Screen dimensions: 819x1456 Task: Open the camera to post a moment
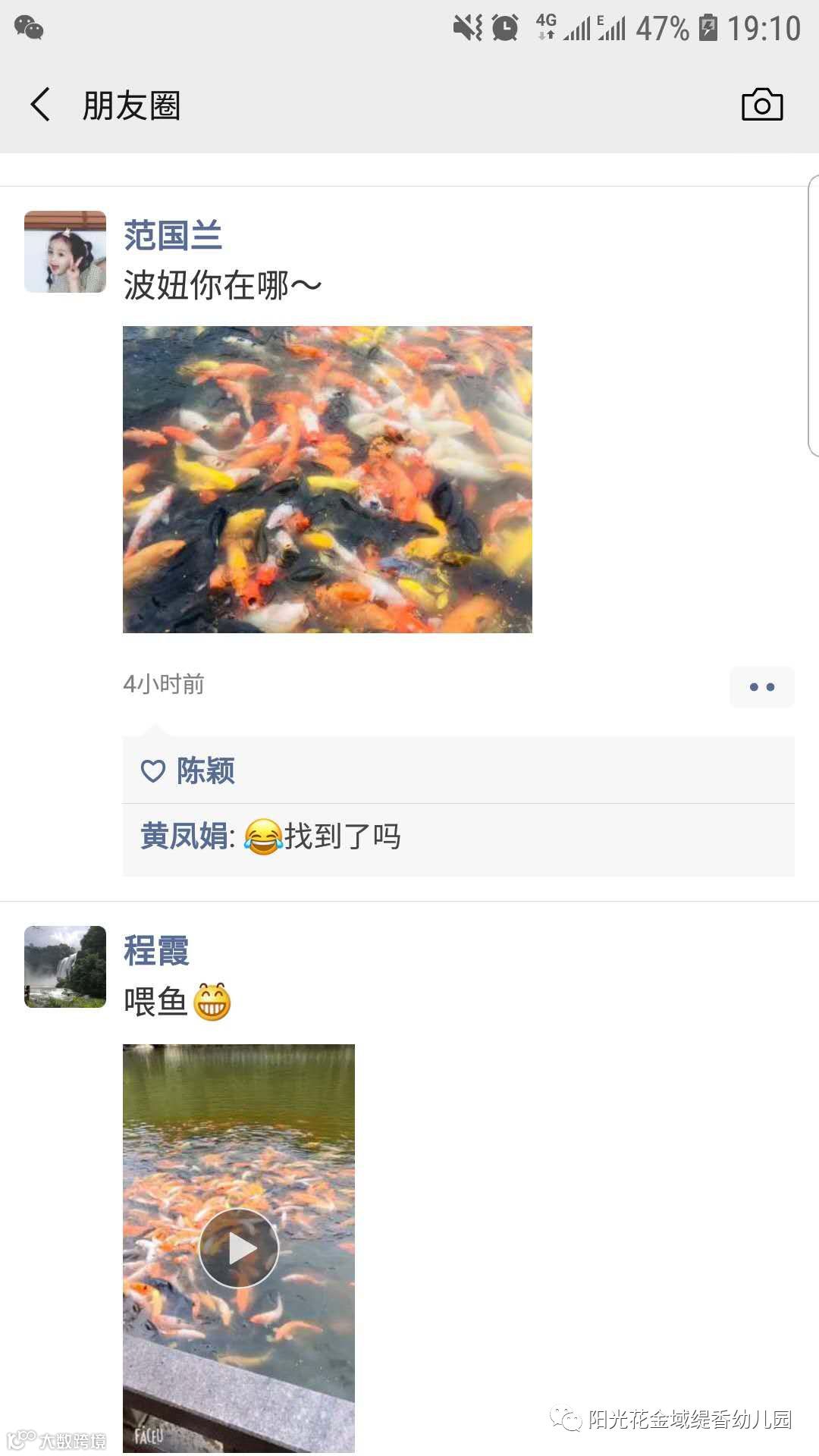tap(761, 105)
